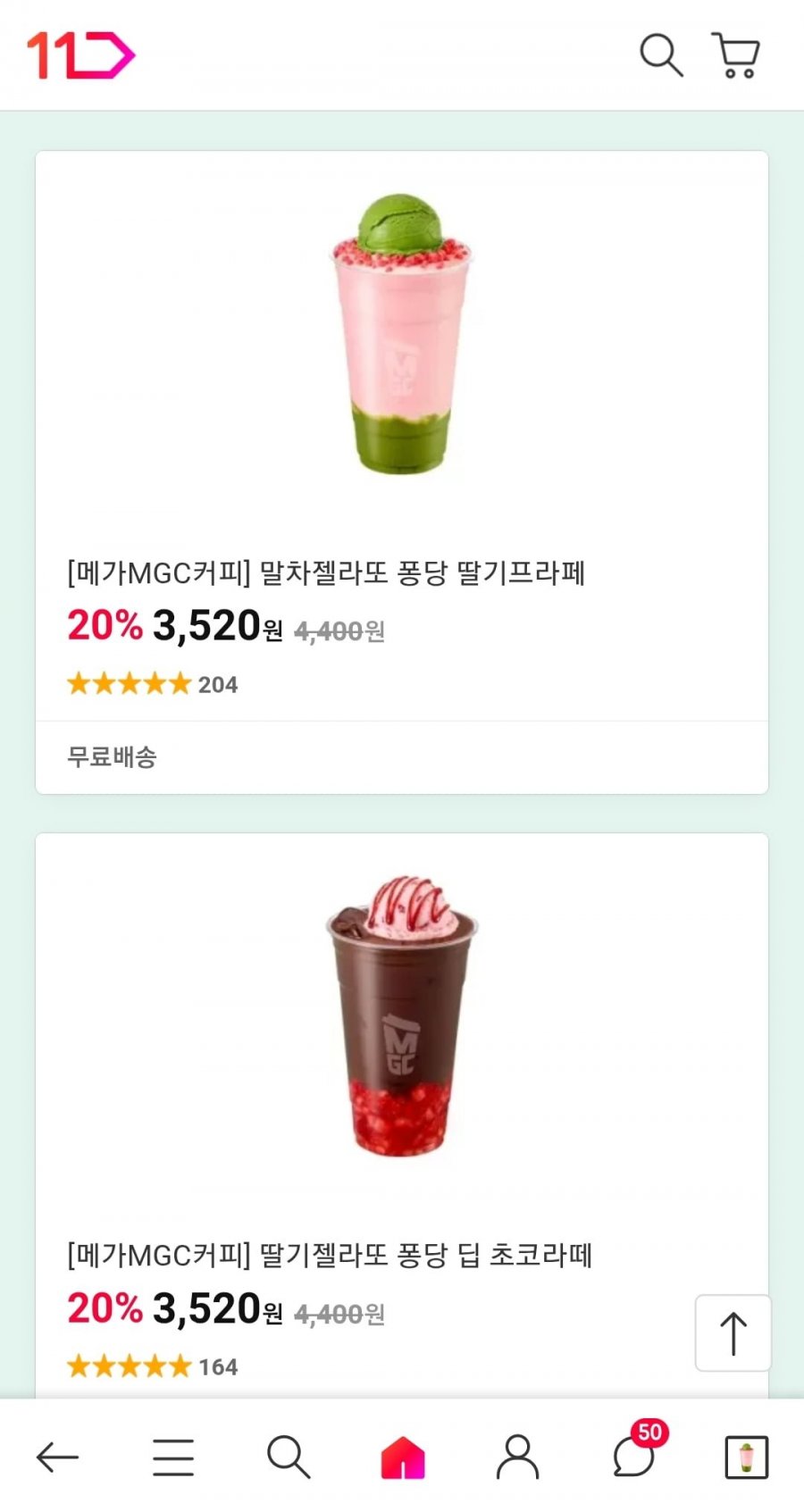This screenshot has height=1512, width=804.
Task: Open chat messages with 50 badge
Action: tap(634, 1456)
